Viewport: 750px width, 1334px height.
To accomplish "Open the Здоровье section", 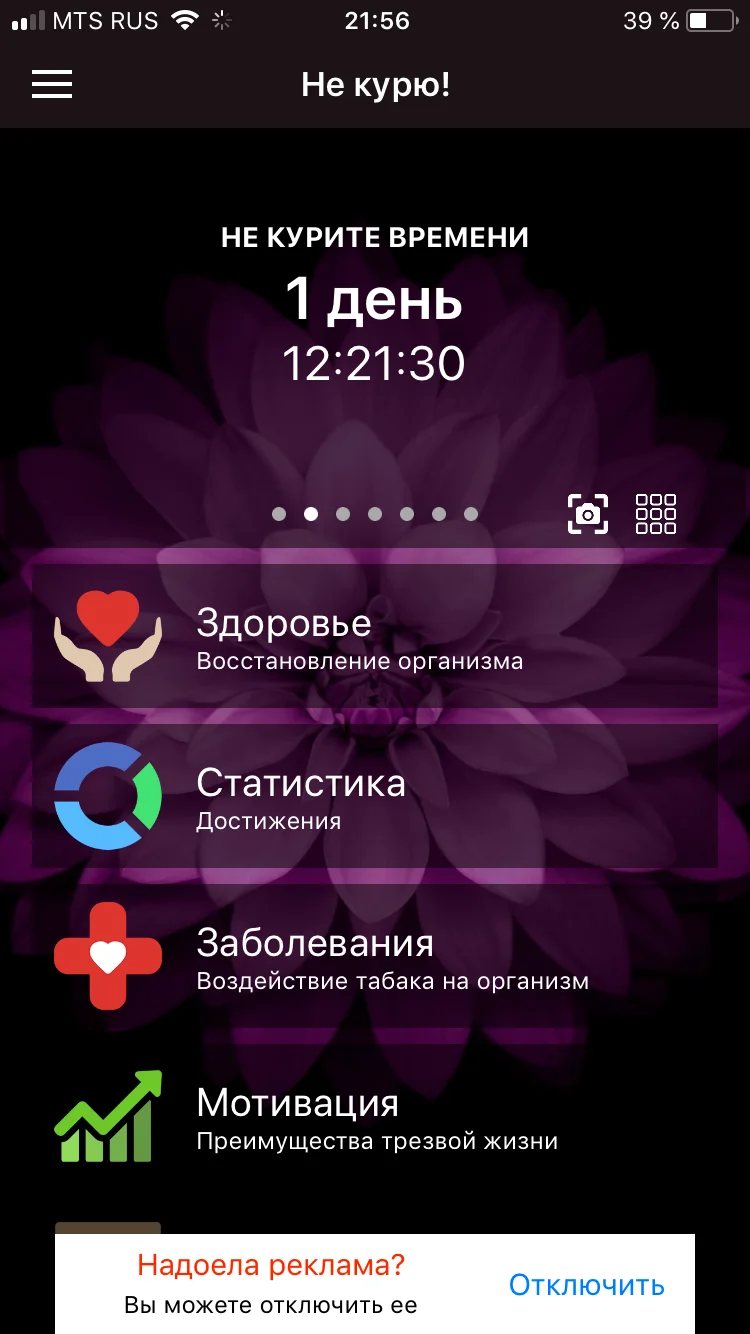I will click(375, 633).
